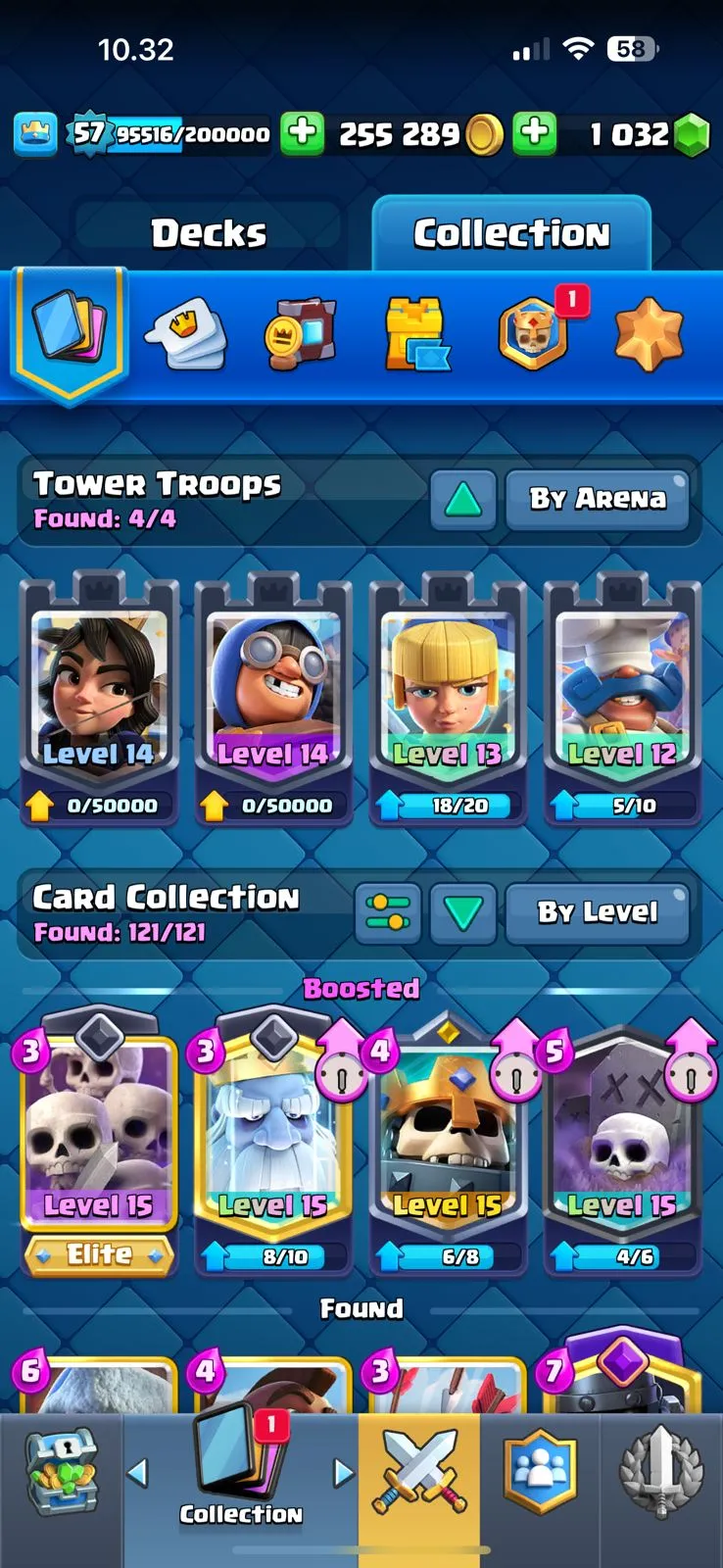Tap the green plus to buy gold
This screenshot has height=1568, width=723.
point(303,133)
